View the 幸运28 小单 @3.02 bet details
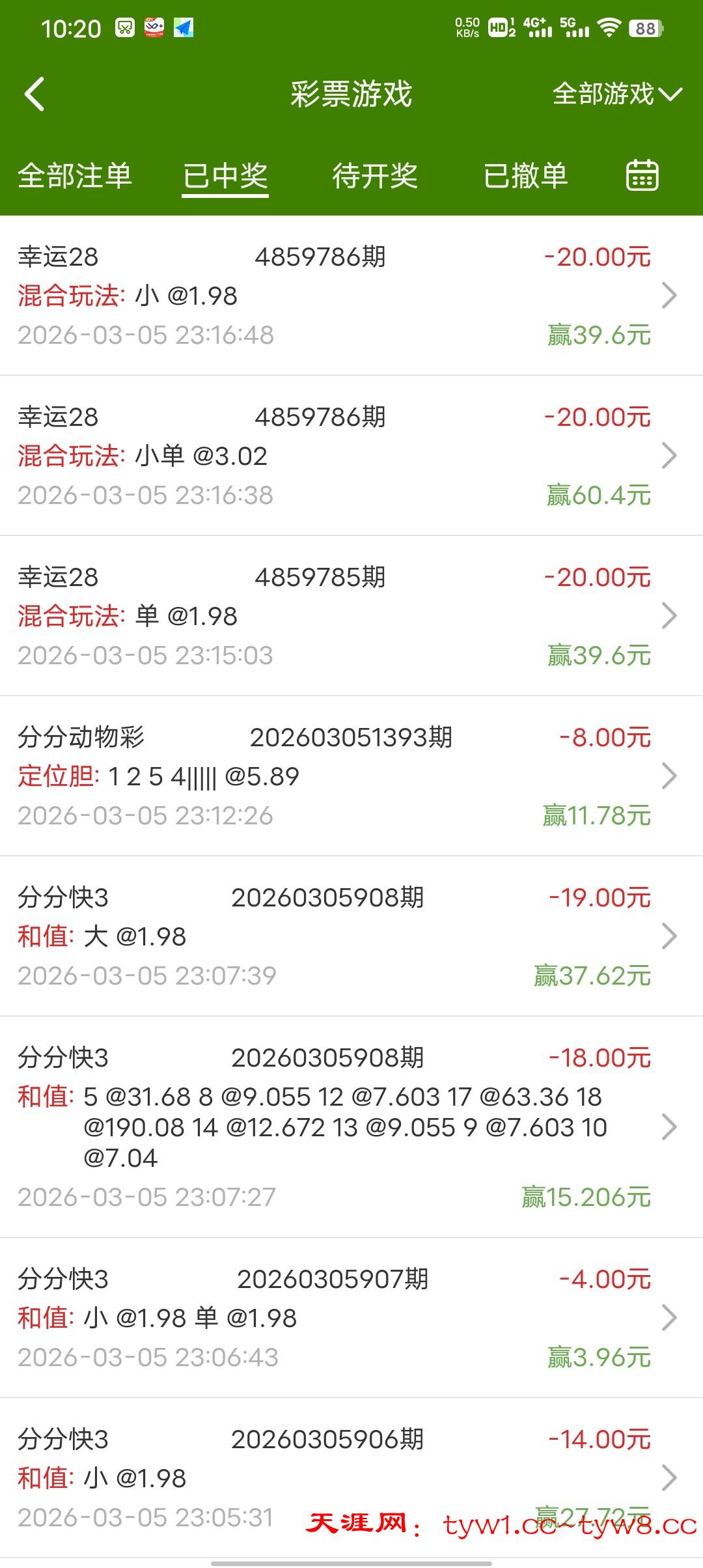This screenshot has width=703, height=1568. [x=351, y=456]
